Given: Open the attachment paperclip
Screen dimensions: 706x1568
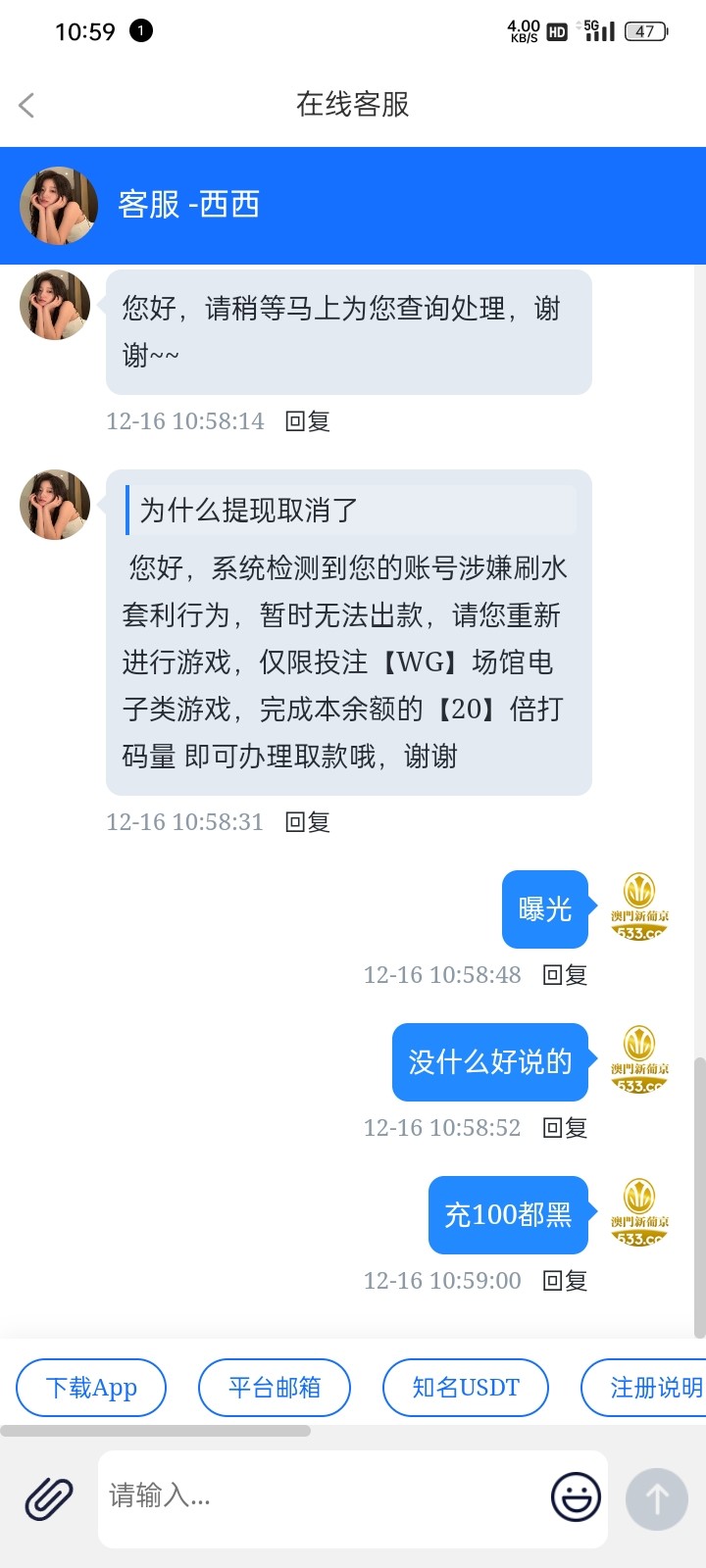Looking at the screenshot, I should click(49, 1498).
